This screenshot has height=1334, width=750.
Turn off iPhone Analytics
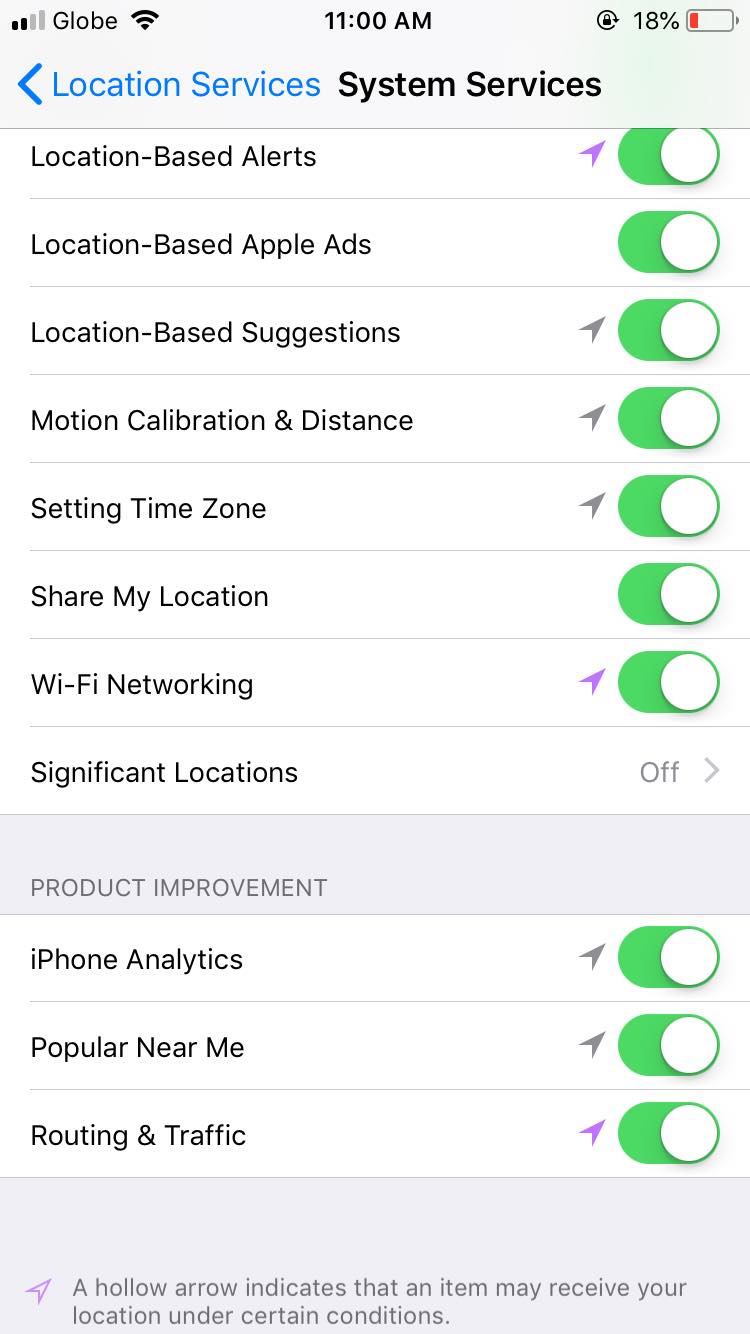click(x=669, y=959)
